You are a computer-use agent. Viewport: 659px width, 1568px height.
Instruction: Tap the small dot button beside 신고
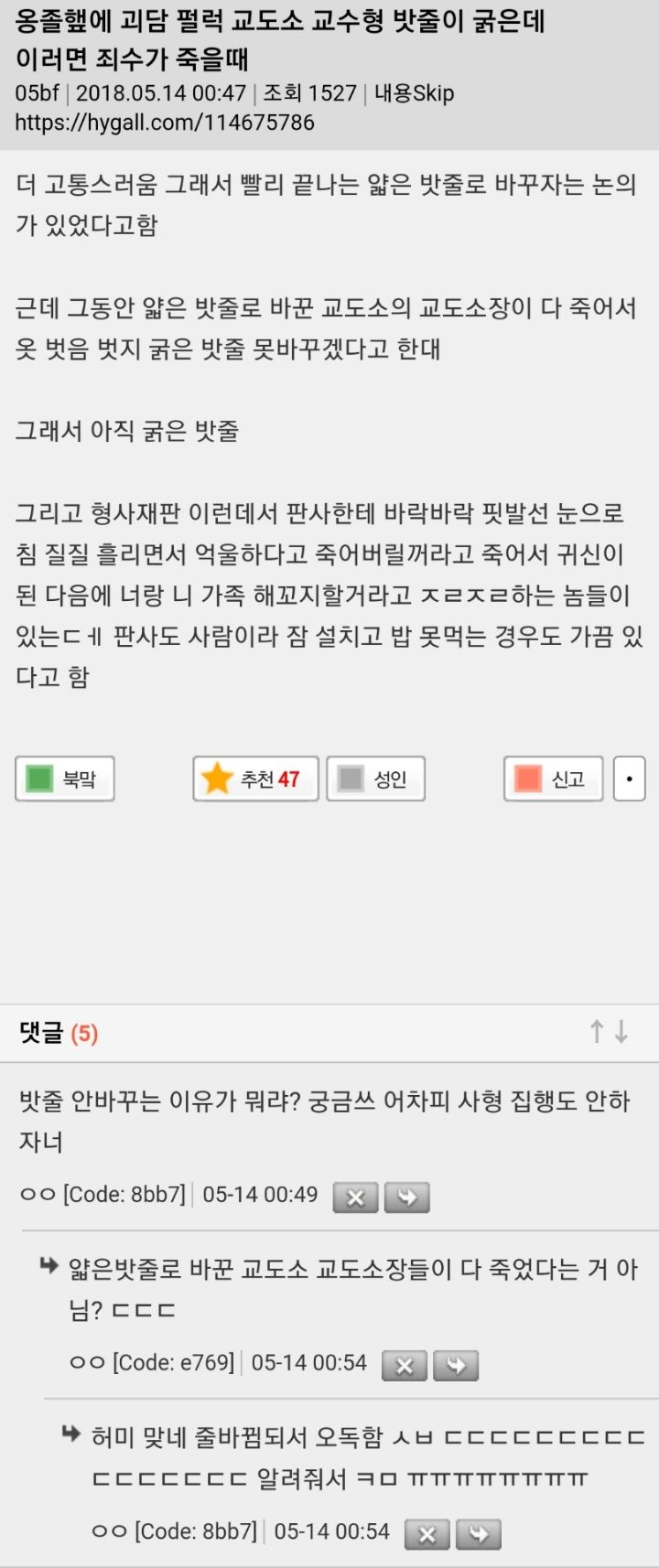pos(629,779)
